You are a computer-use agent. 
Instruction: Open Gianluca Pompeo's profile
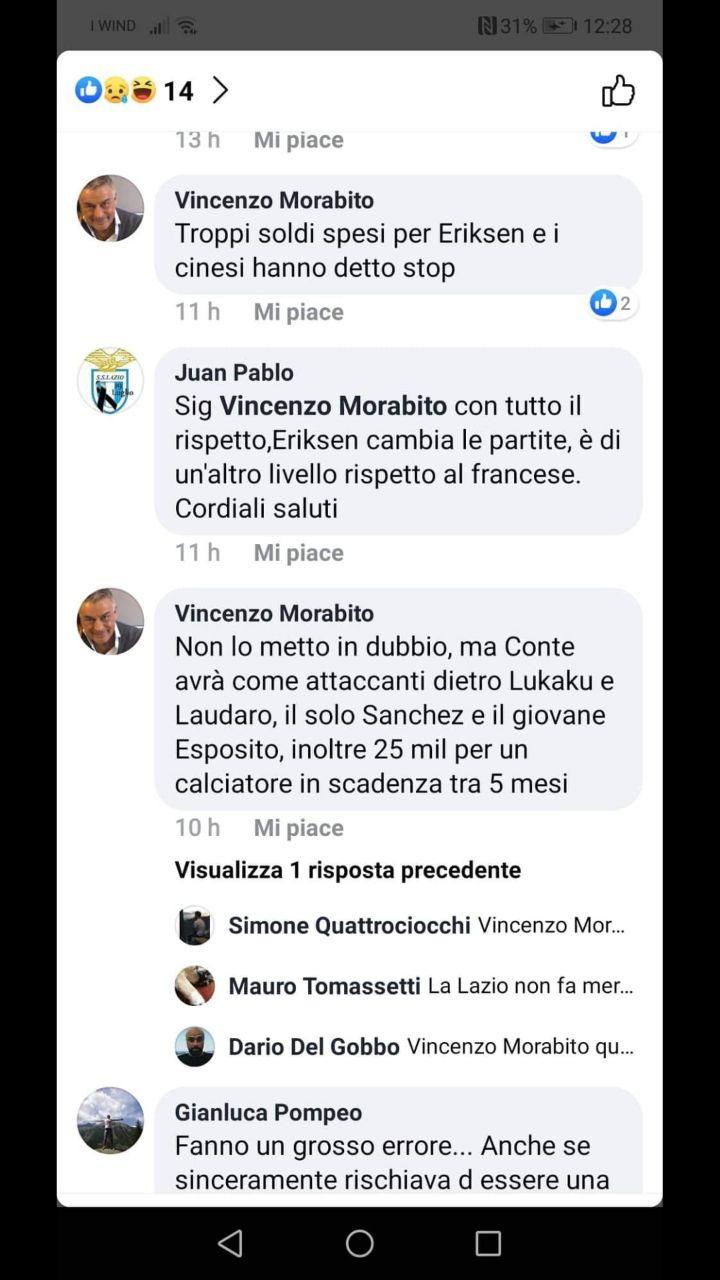point(268,1112)
